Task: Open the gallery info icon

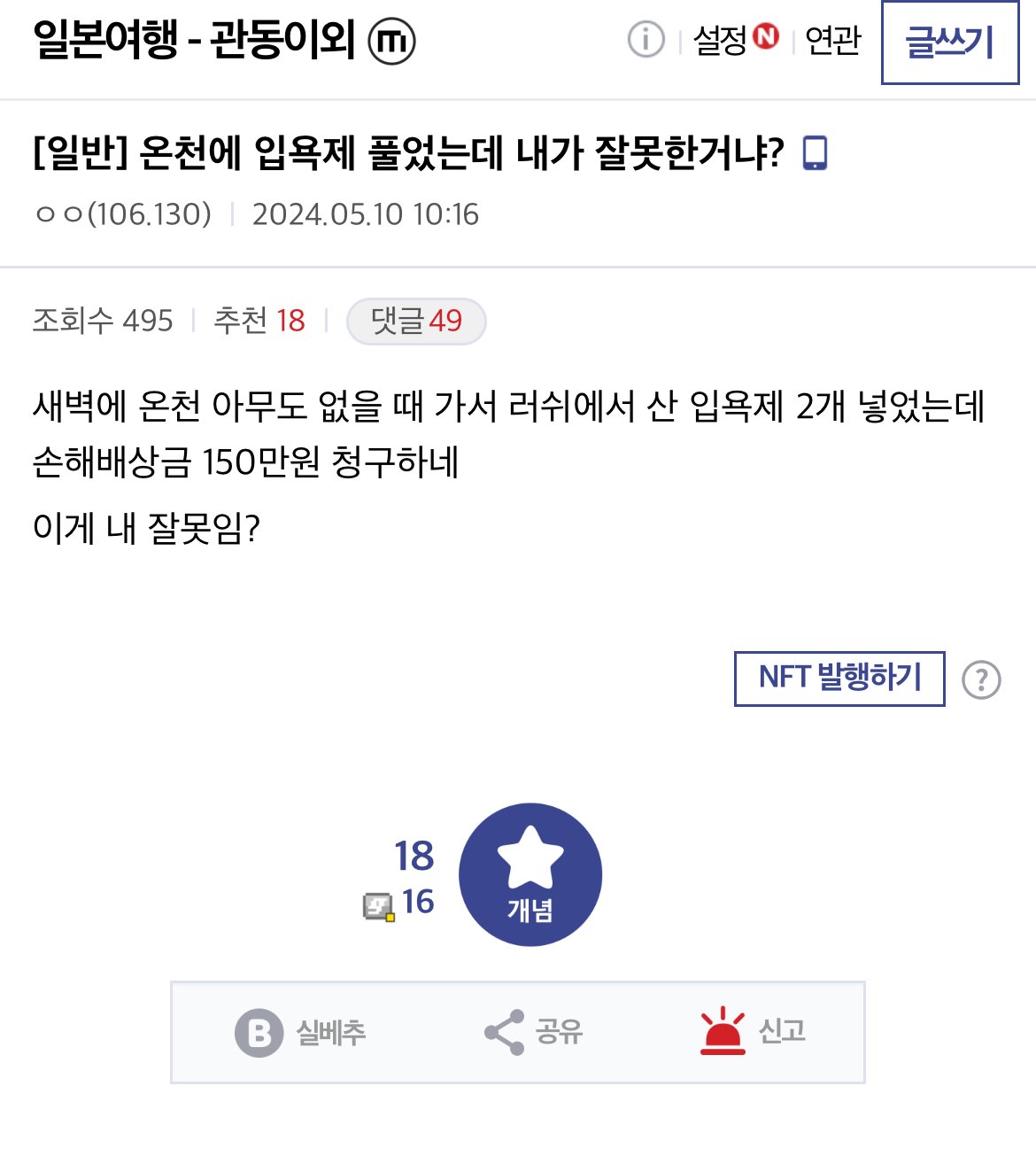Action: point(646,40)
